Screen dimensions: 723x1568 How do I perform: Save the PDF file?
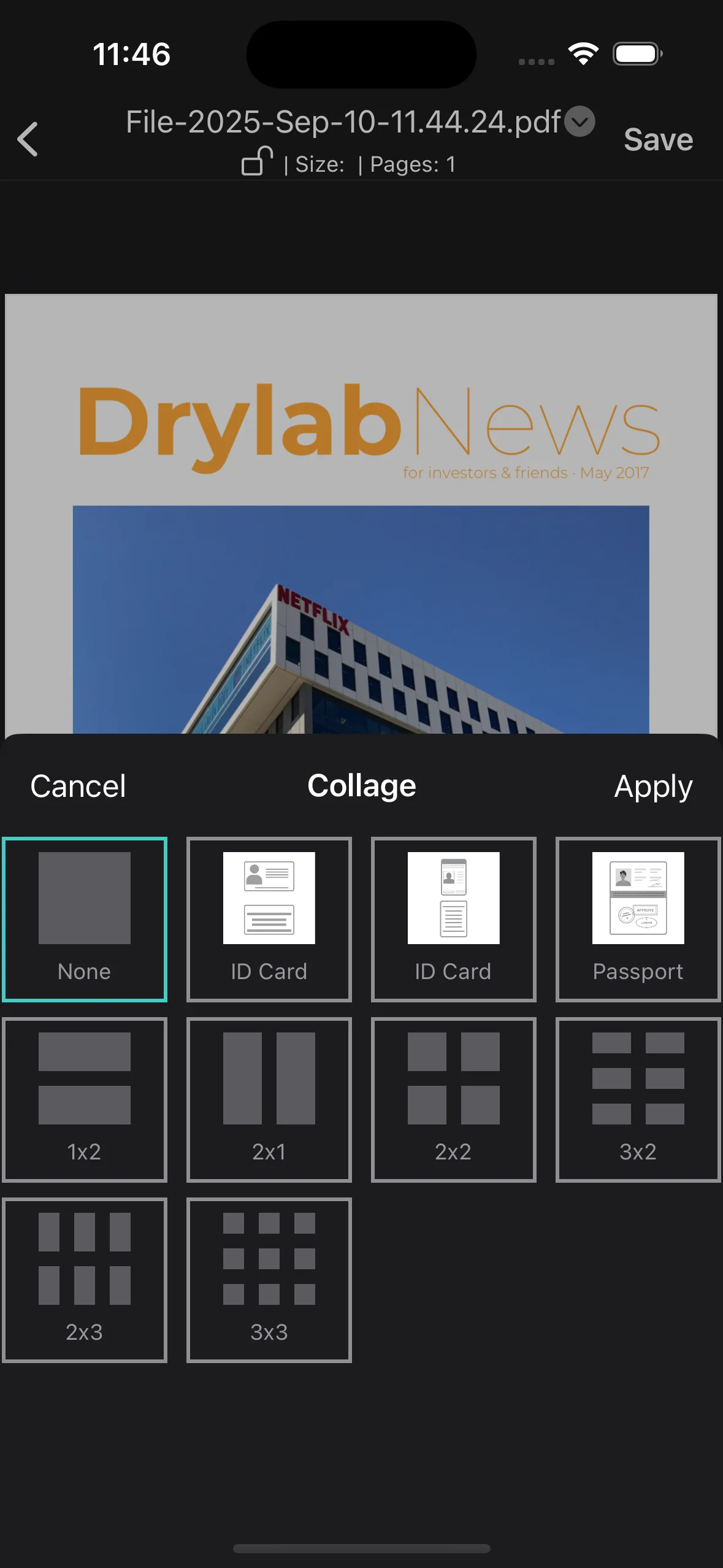(x=658, y=139)
